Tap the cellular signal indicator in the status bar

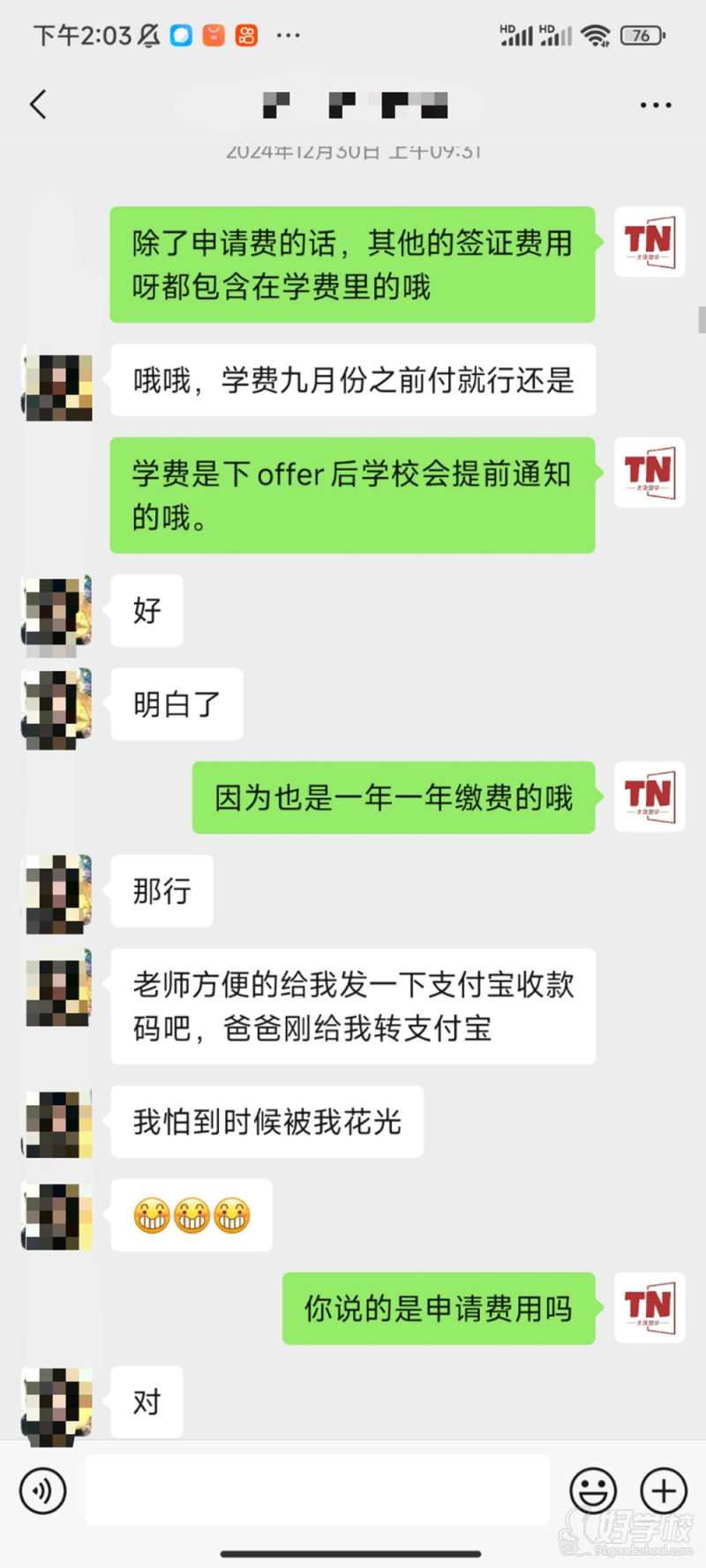click(x=516, y=35)
